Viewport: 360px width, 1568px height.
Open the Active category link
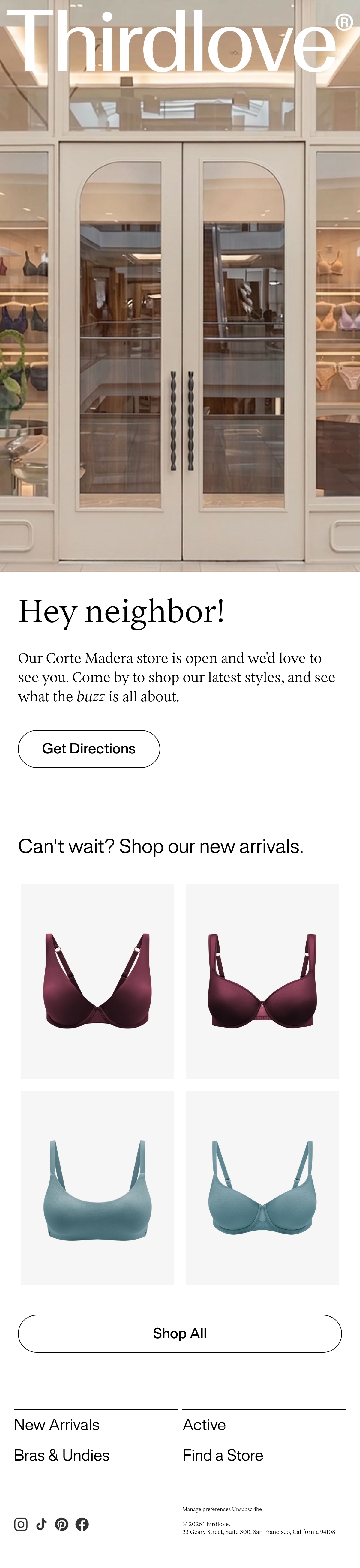pyautogui.click(x=264, y=1425)
